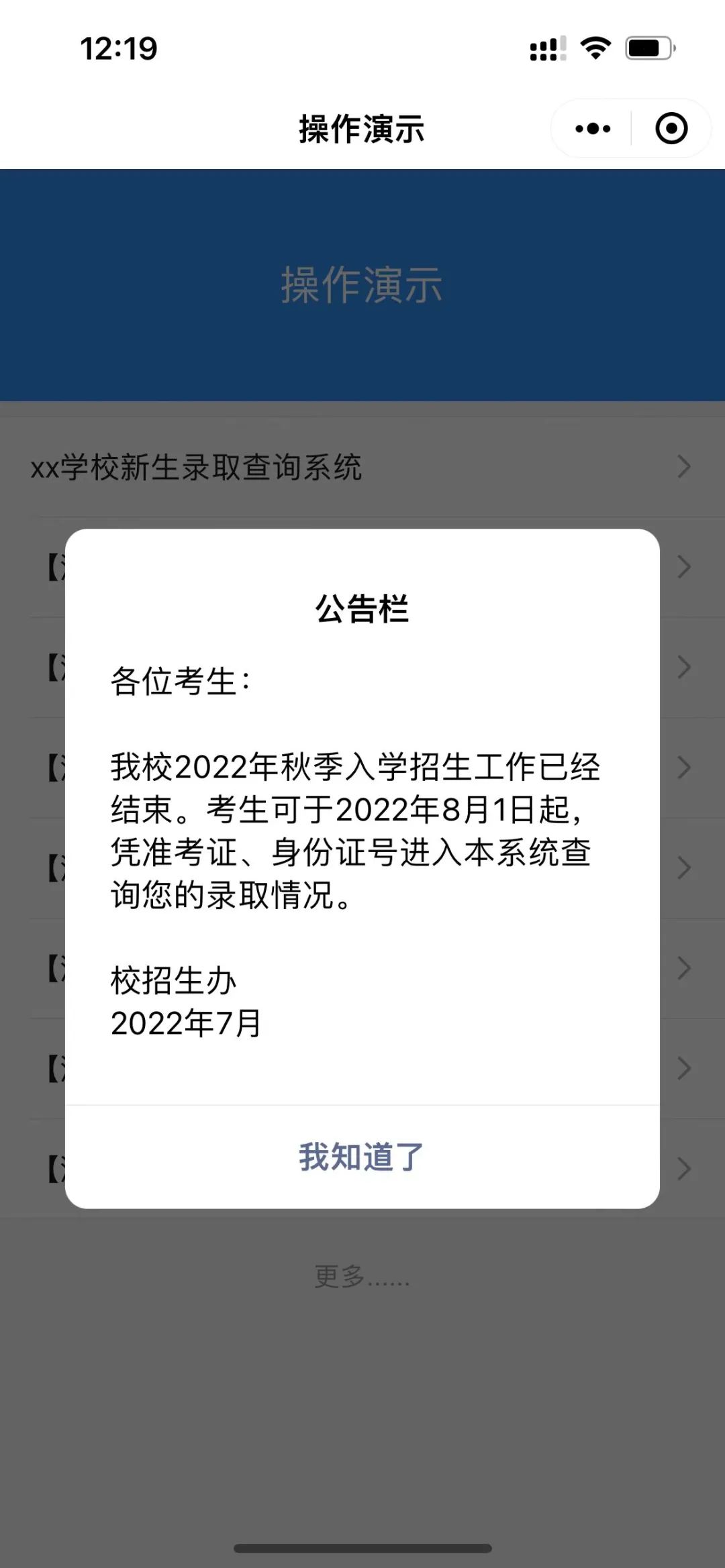
Task: Open xx学校新生录取查询系统 row
Action: (362, 467)
